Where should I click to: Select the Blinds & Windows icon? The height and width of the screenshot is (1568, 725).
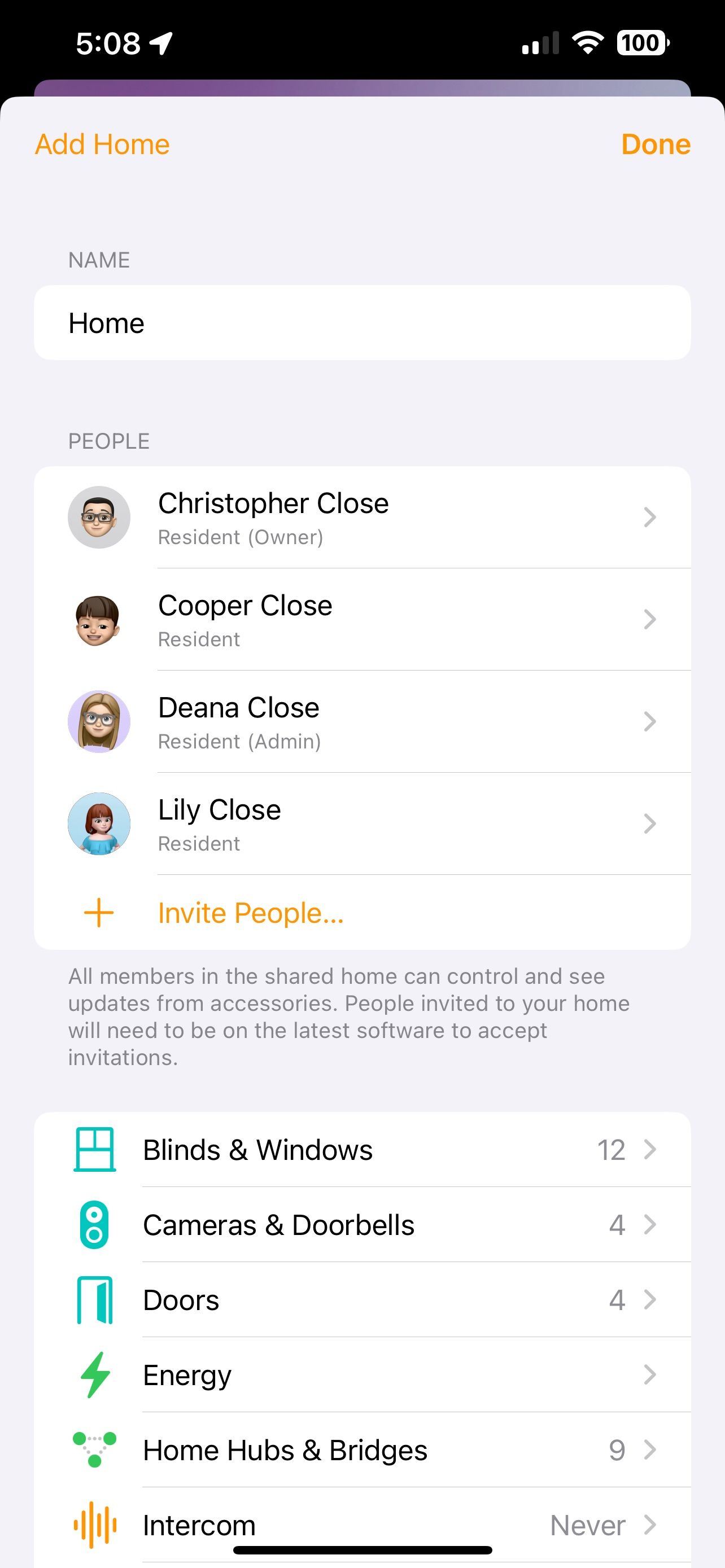point(96,1150)
